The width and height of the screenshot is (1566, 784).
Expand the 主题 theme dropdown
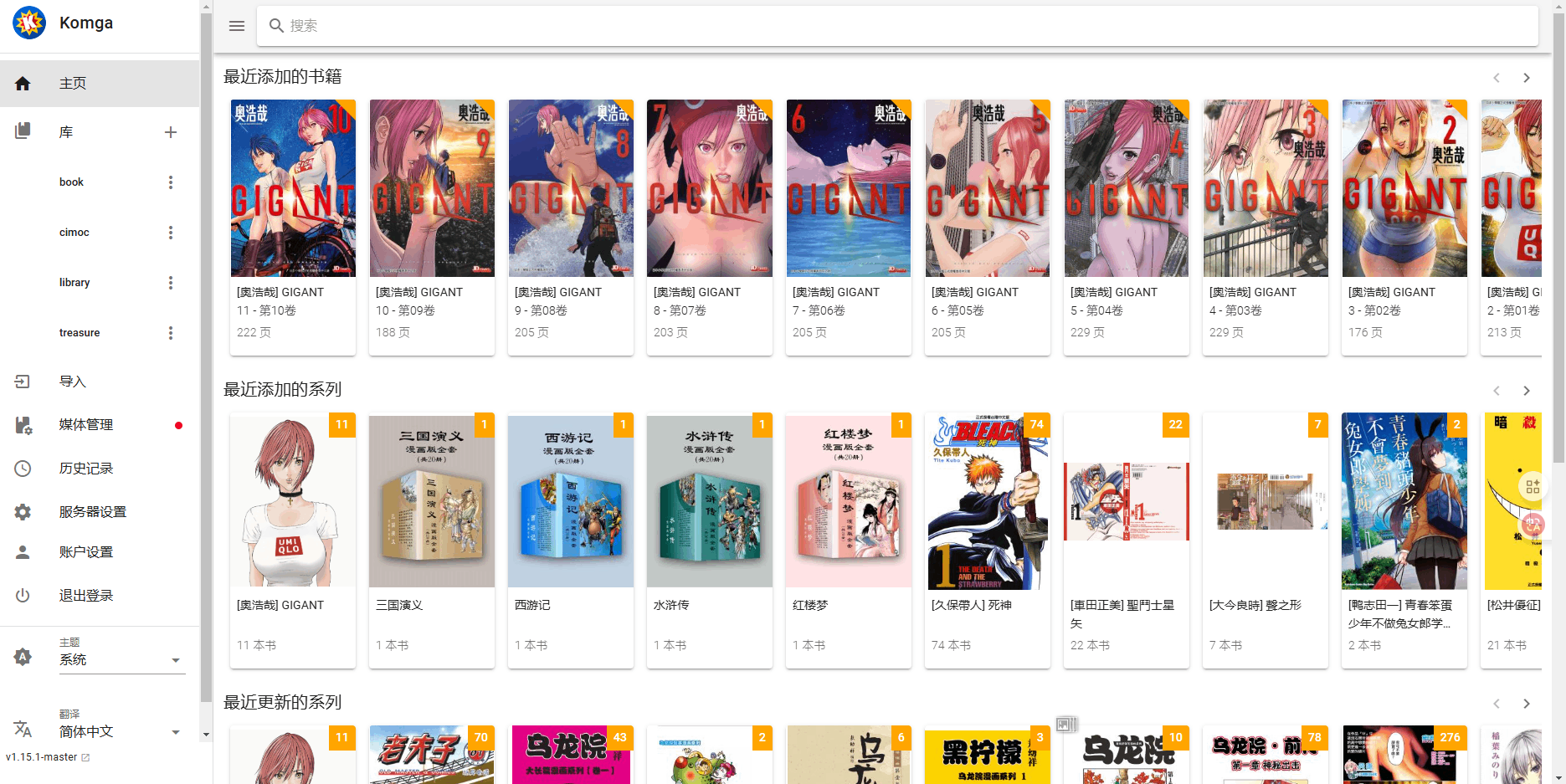[121, 659]
